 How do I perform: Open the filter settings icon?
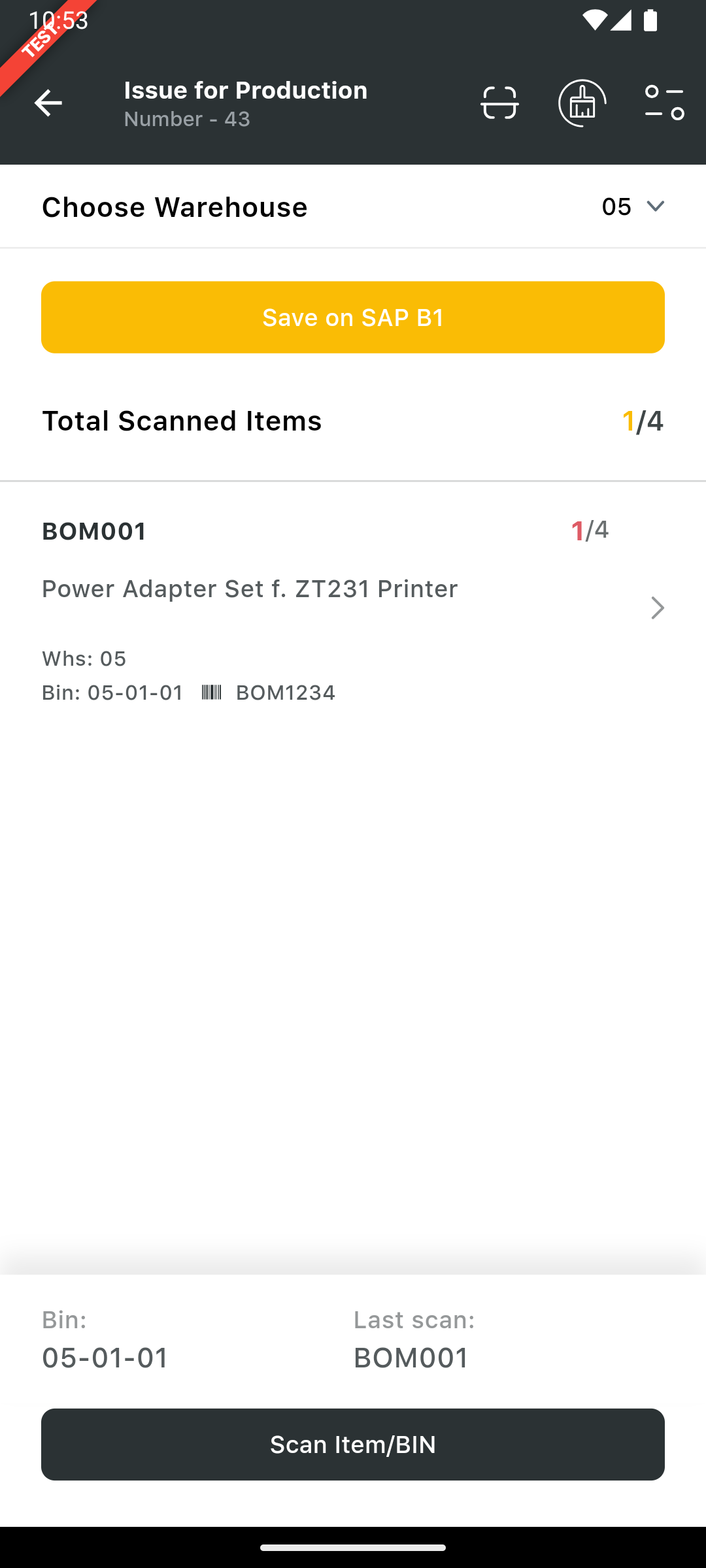coord(664,103)
